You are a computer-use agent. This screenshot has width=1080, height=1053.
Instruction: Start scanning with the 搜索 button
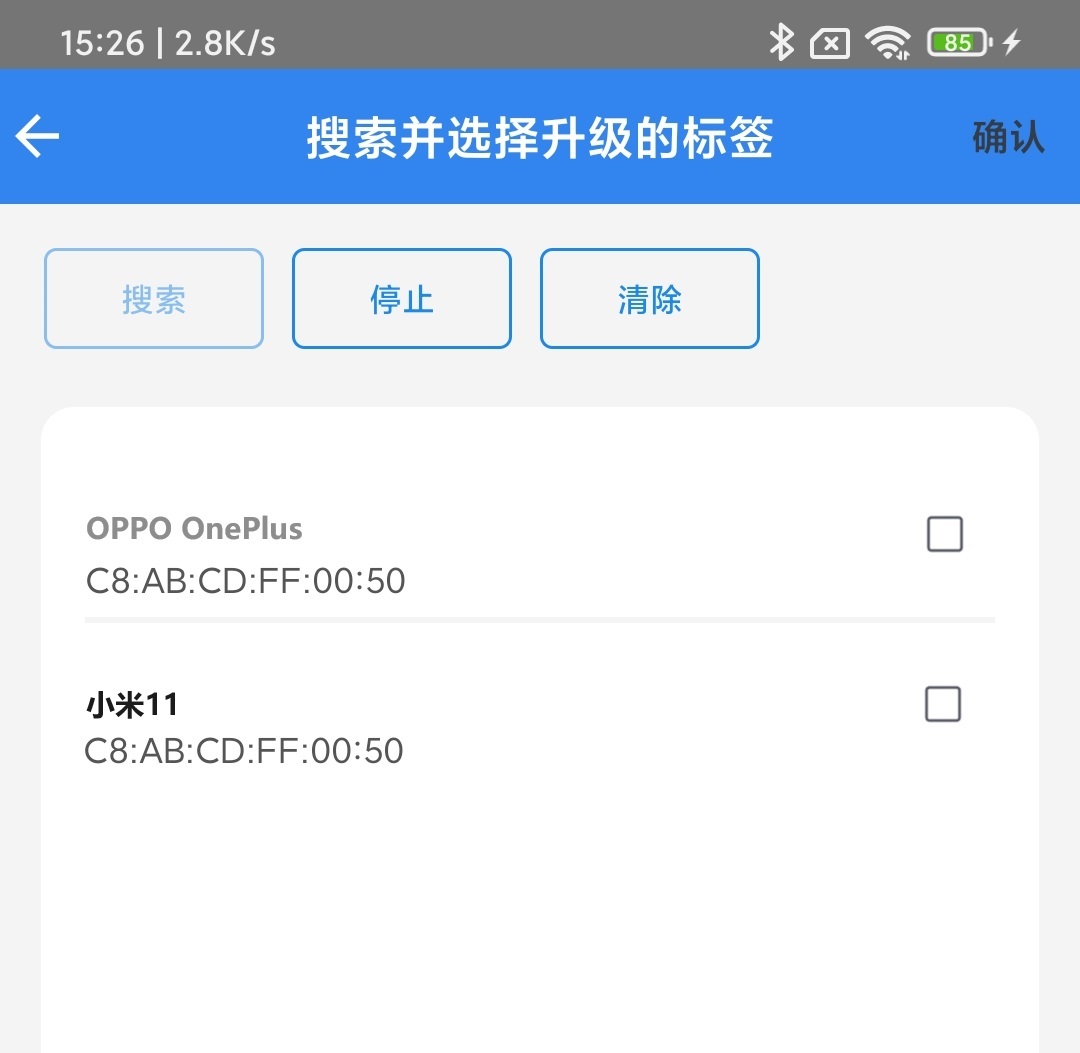tap(154, 299)
